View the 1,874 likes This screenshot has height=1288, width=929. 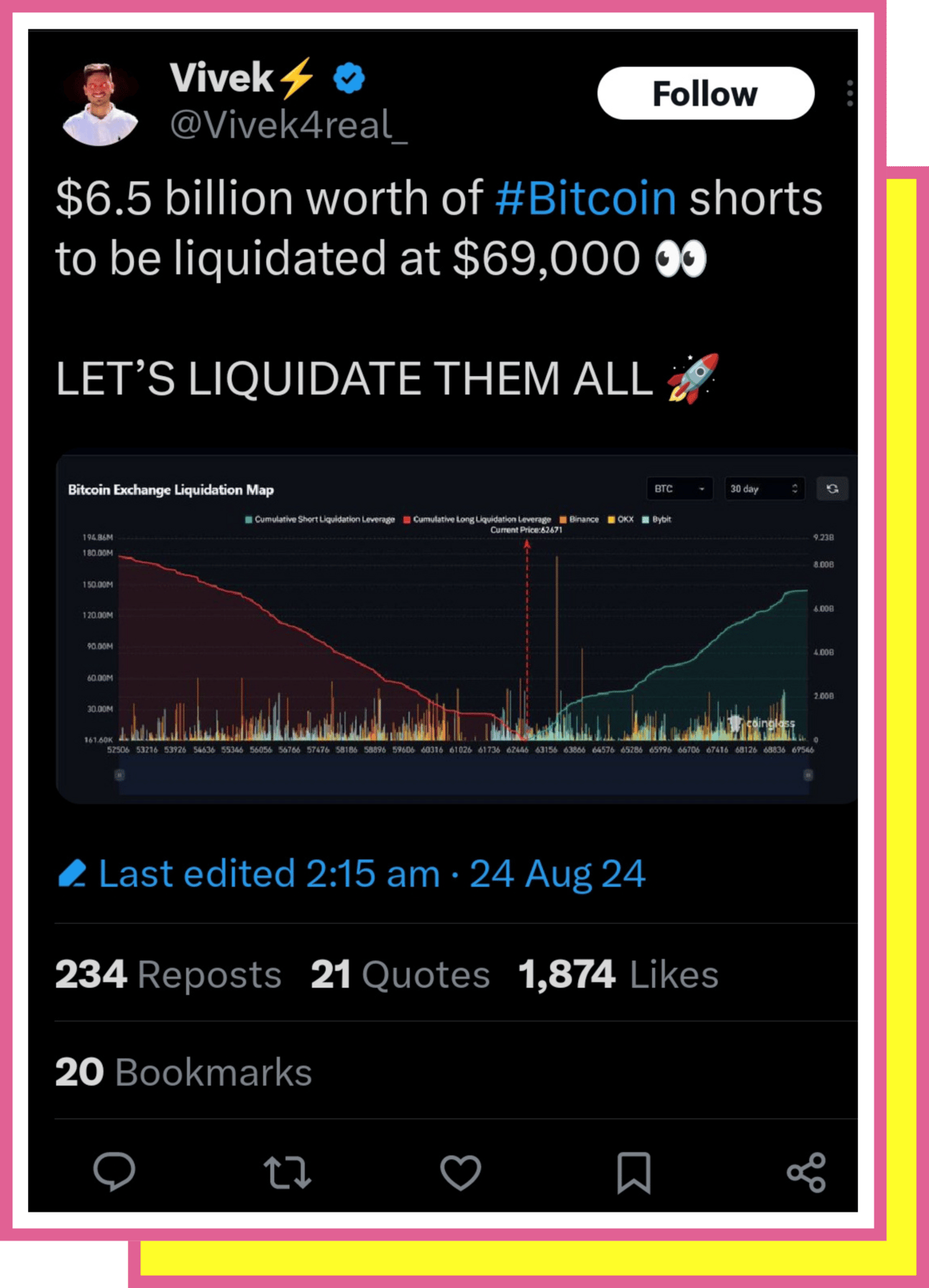click(618, 974)
